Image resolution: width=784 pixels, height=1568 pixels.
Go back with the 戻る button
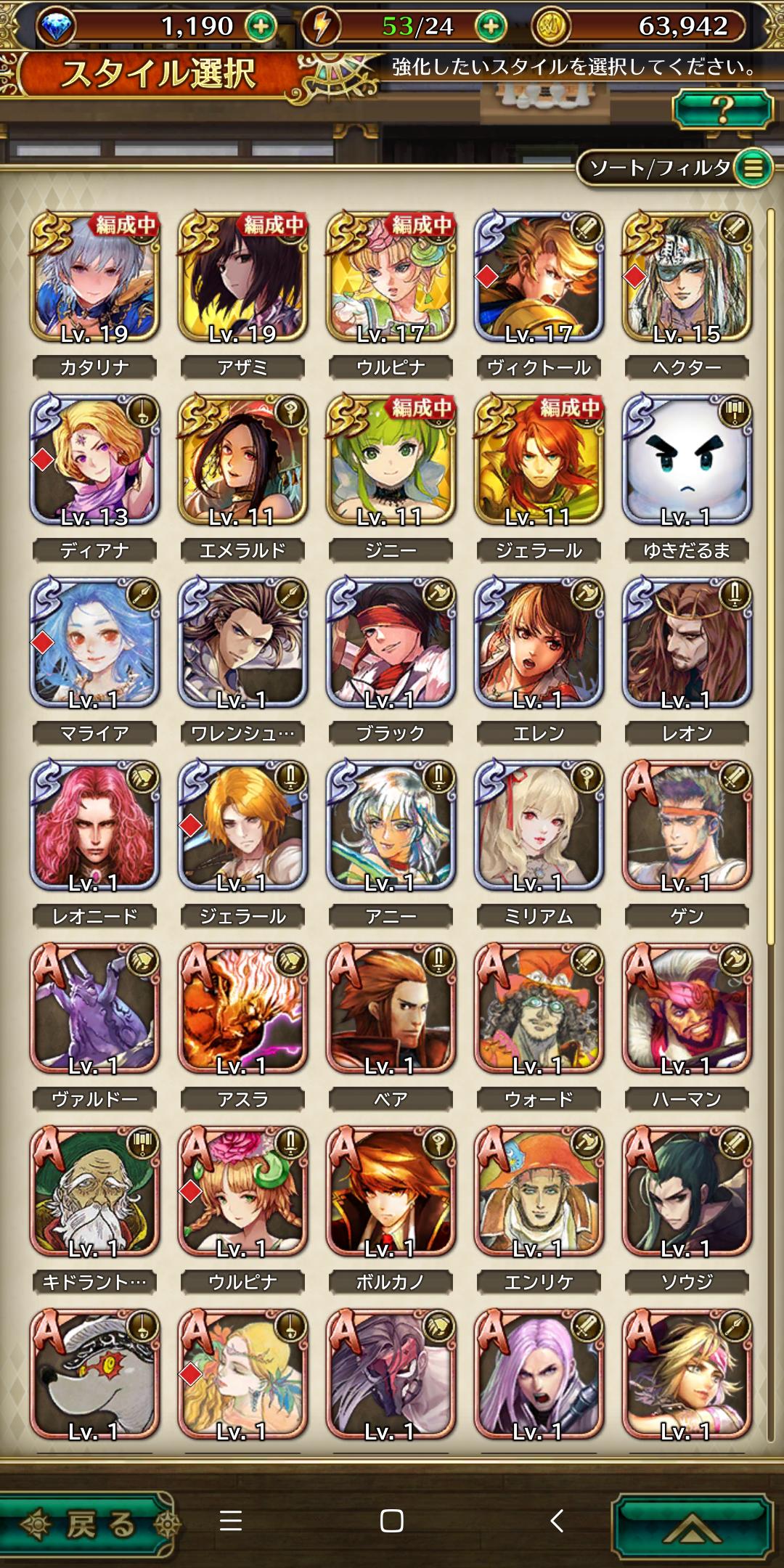coord(89,1524)
